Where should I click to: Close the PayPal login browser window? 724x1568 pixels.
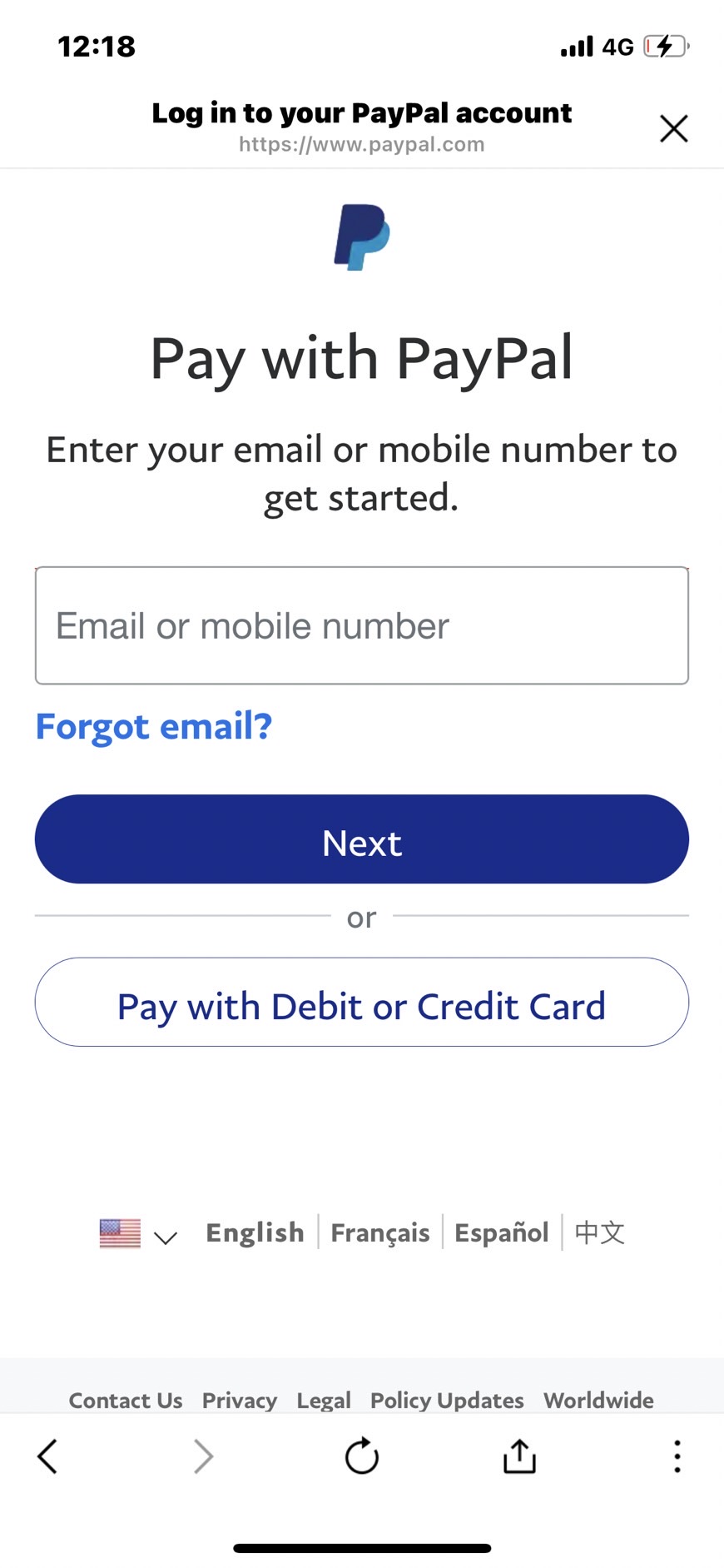[x=673, y=128]
